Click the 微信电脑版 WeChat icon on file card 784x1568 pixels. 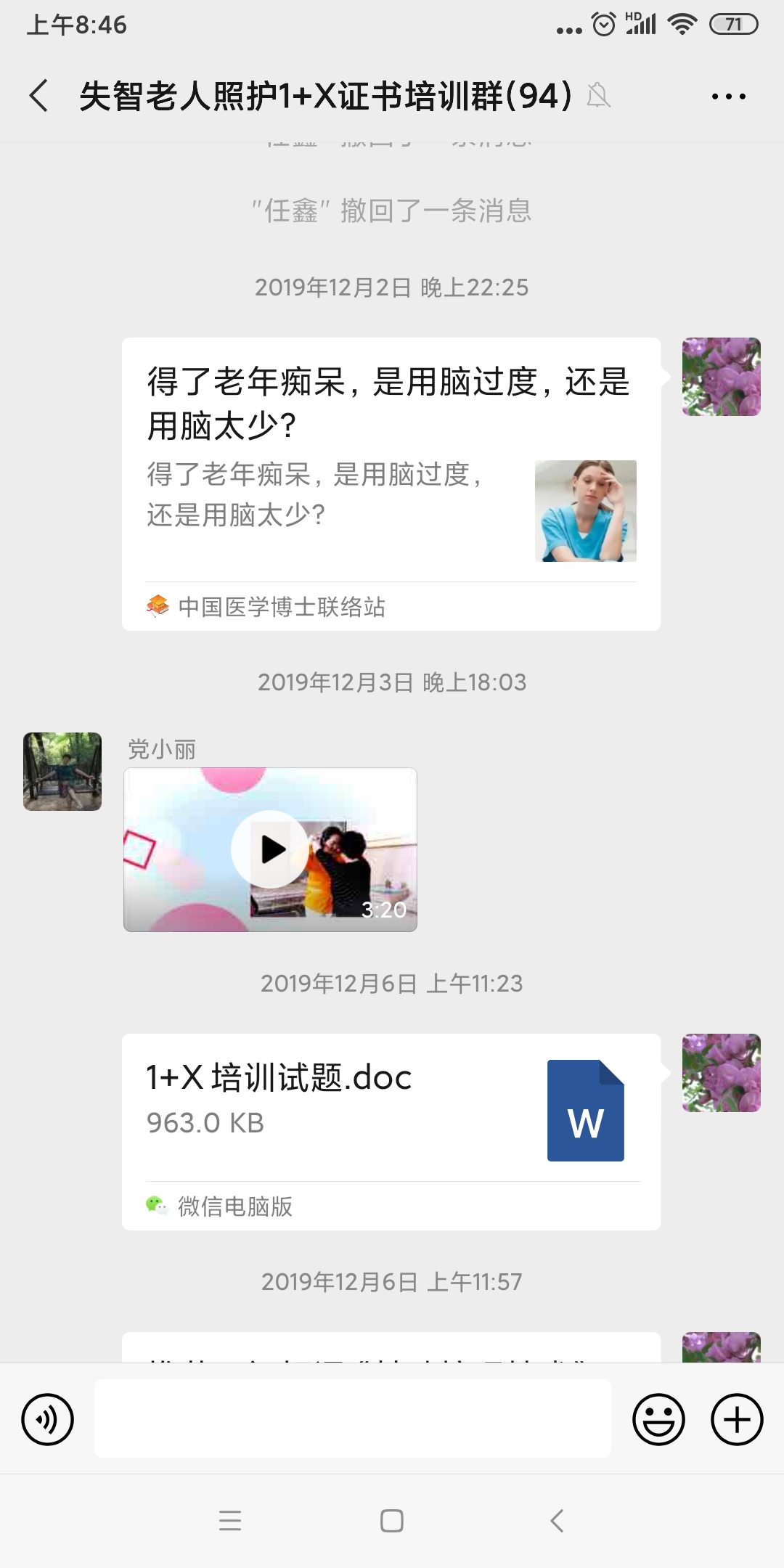pyautogui.click(x=156, y=1203)
